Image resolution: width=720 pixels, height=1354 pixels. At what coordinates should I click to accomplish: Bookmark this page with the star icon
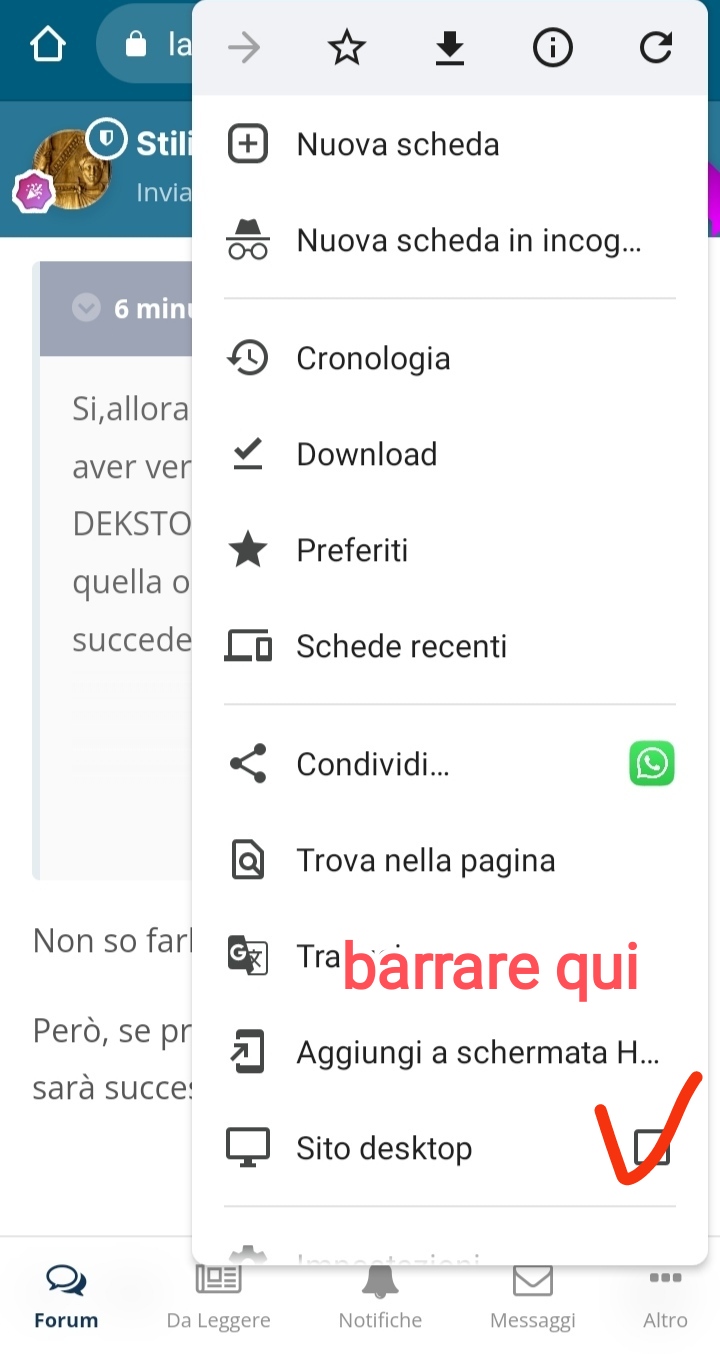347,48
